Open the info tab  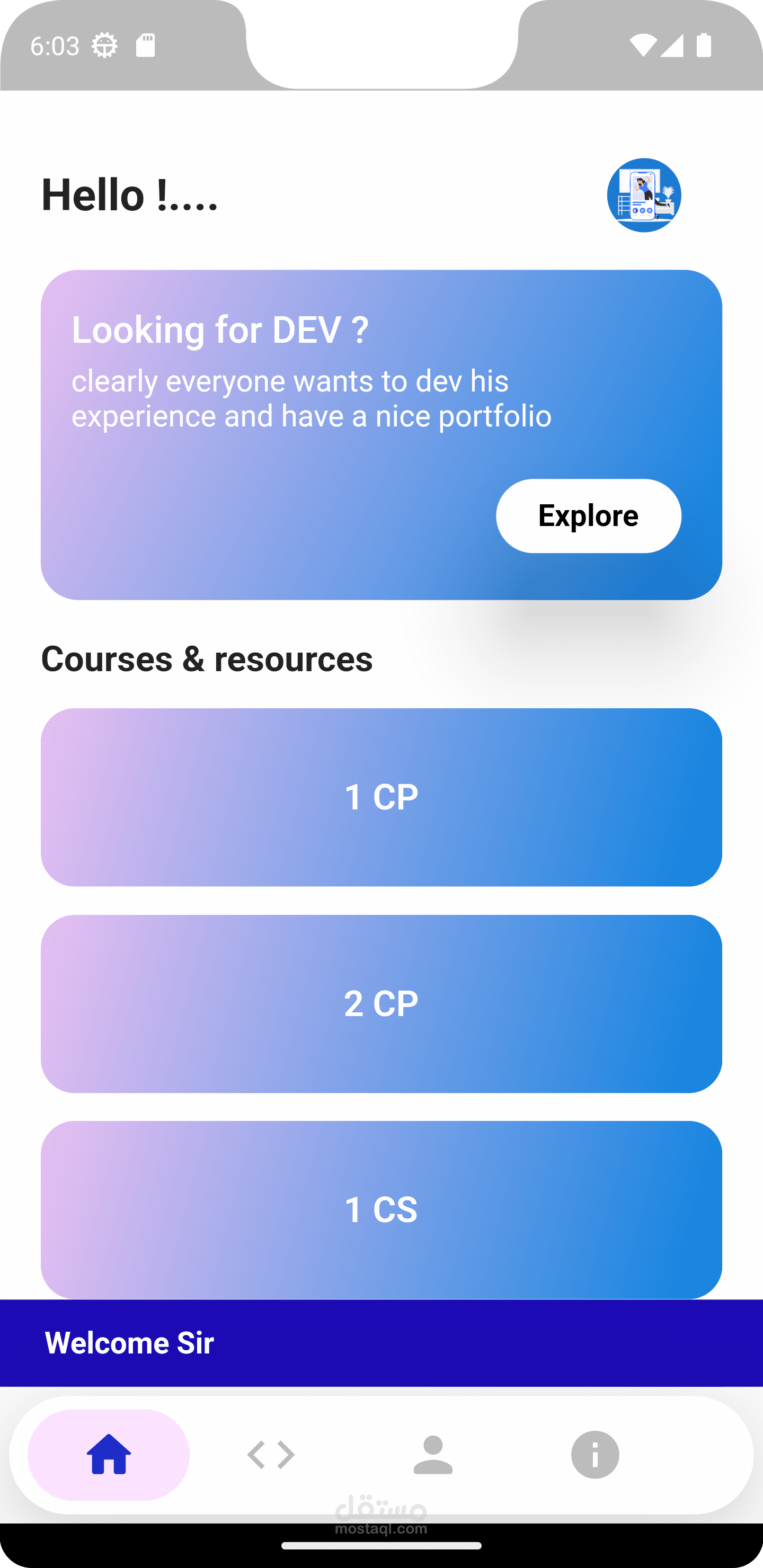point(595,1455)
